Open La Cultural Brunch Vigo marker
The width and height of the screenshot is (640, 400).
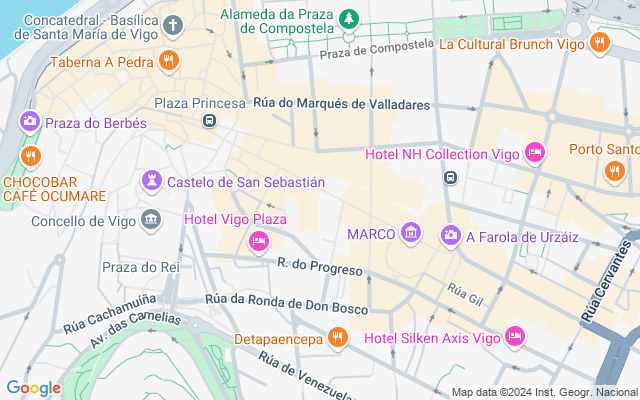[x=599, y=43]
